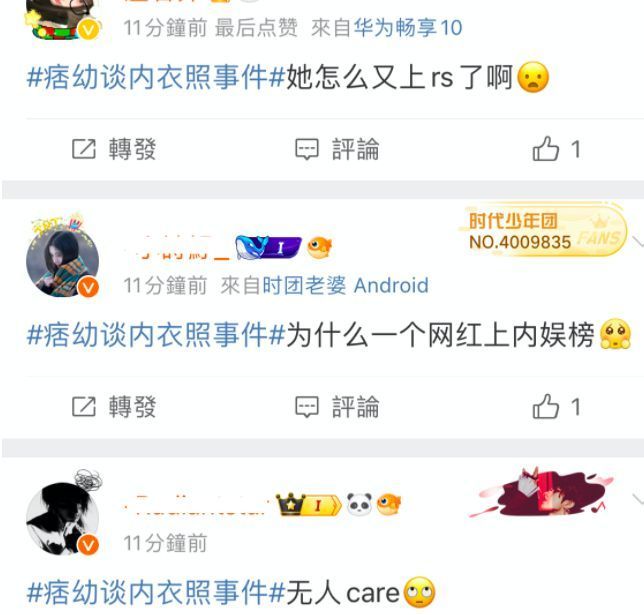The height and width of the screenshot is (615, 644).
Task: Comment on the 为什么一个网红上内娱榜 post
Action: click(337, 406)
